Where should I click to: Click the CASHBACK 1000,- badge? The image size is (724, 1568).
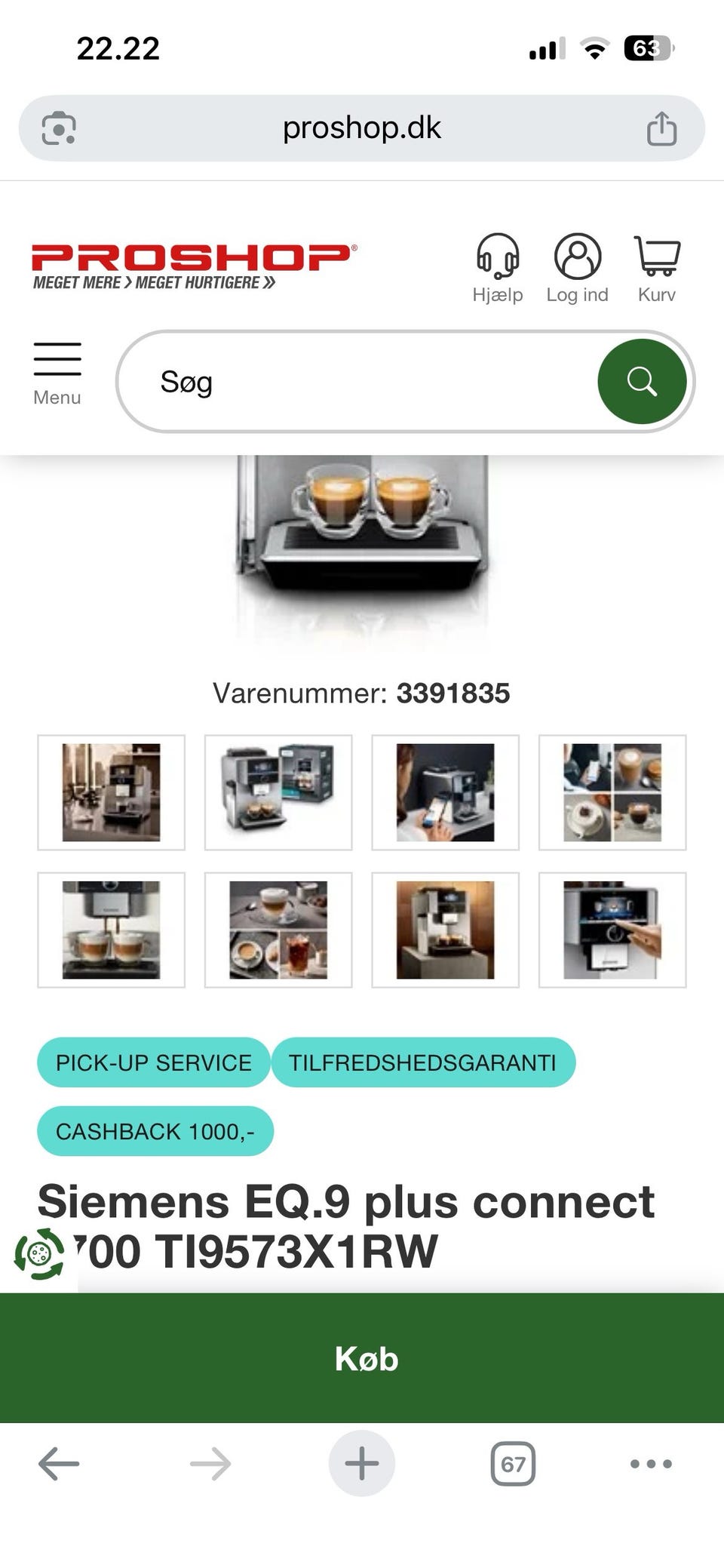155,1130
